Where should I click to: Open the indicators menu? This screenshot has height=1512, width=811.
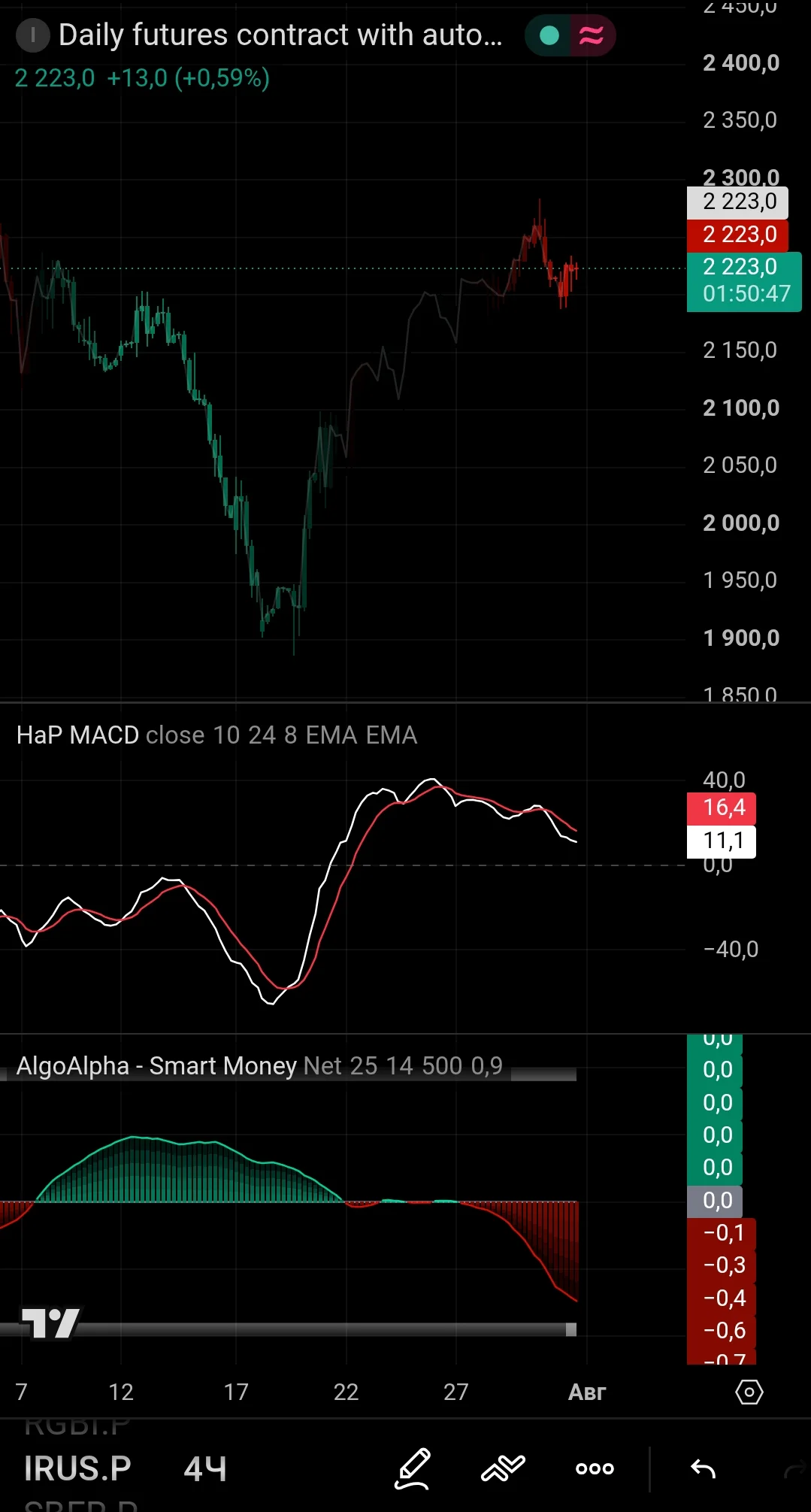pos(503,1468)
